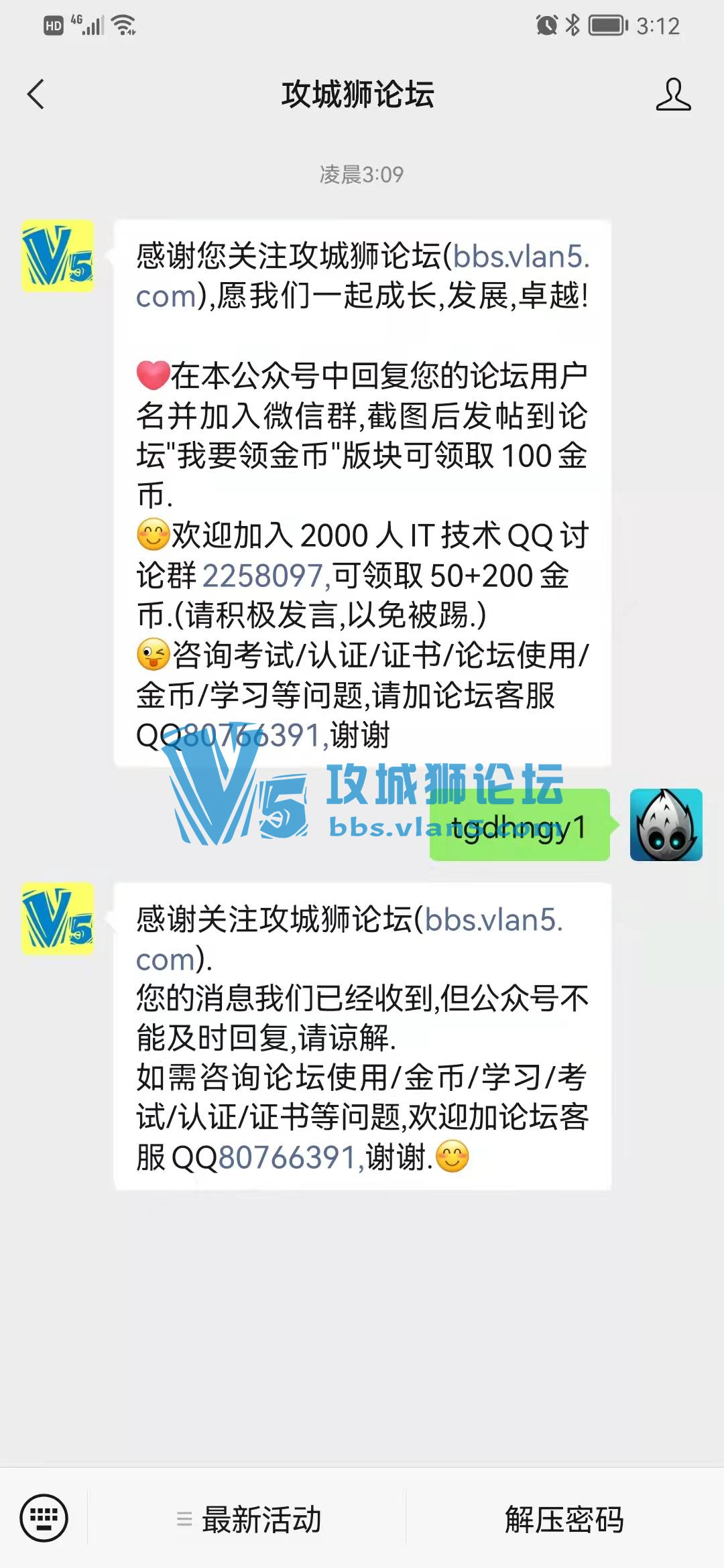
Task: Open the account profile icon
Action: click(672, 94)
